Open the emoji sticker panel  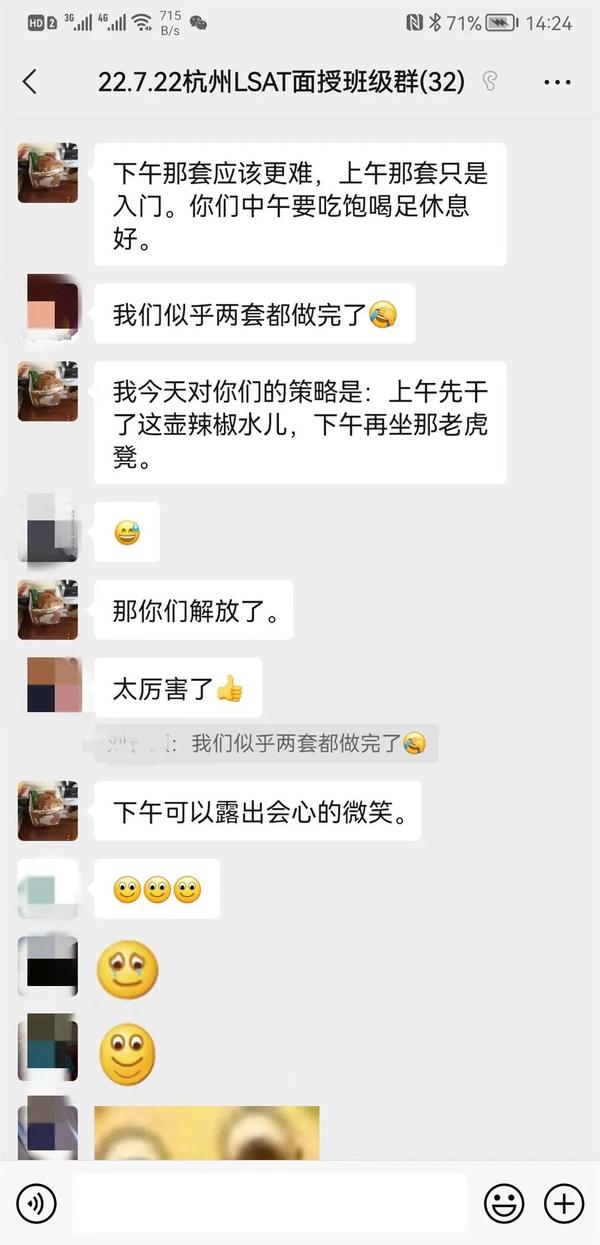[x=504, y=1203]
